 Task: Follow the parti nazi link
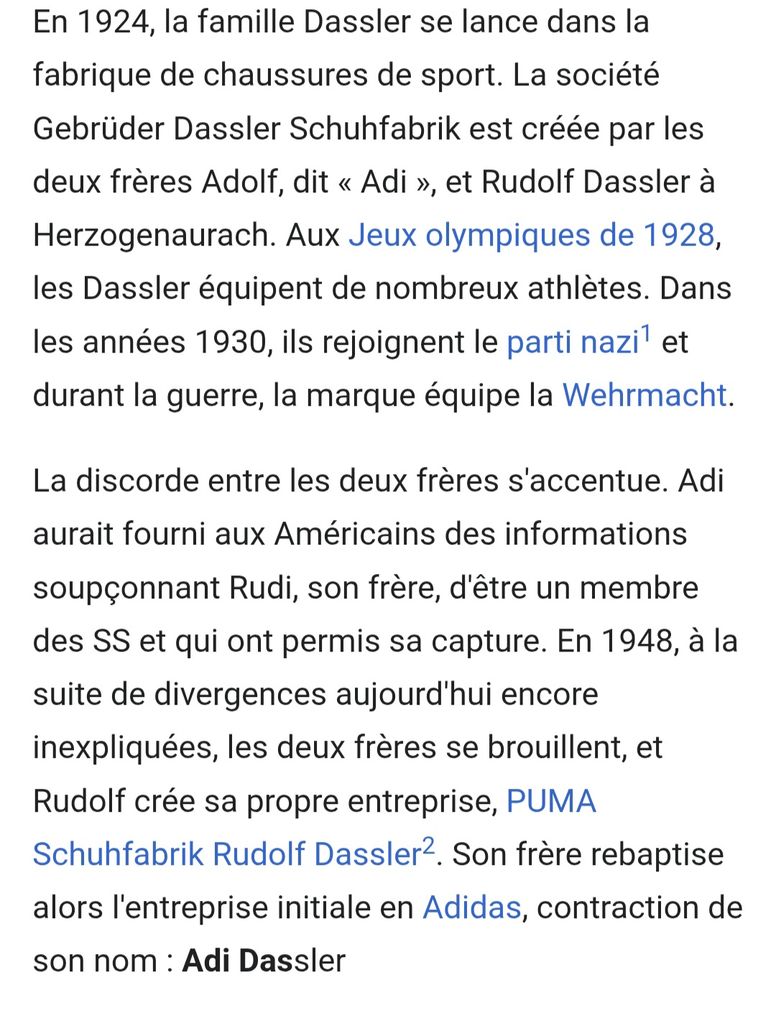pyautogui.click(x=572, y=342)
